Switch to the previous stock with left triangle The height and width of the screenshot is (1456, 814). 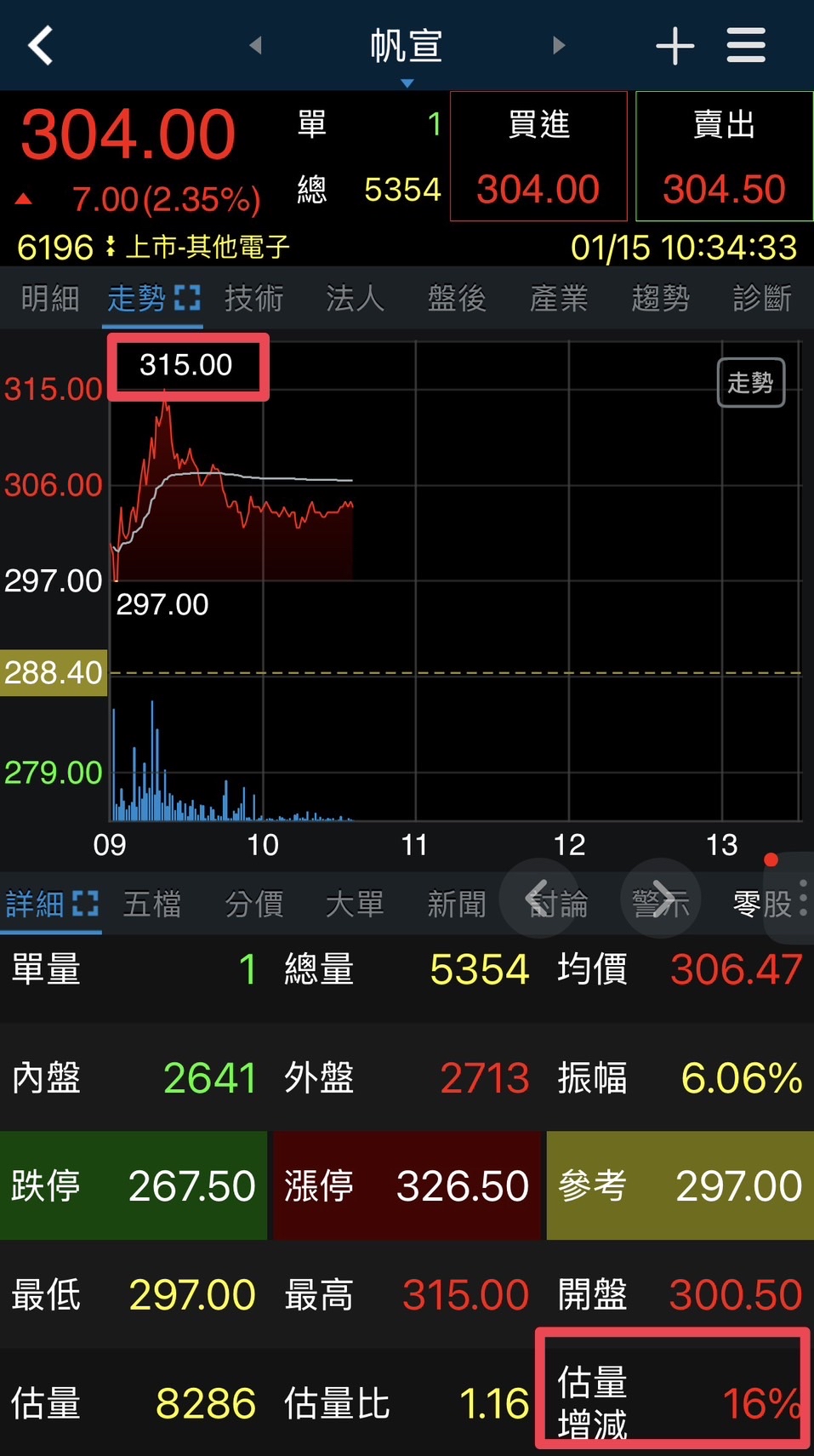pyautogui.click(x=255, y=45)
